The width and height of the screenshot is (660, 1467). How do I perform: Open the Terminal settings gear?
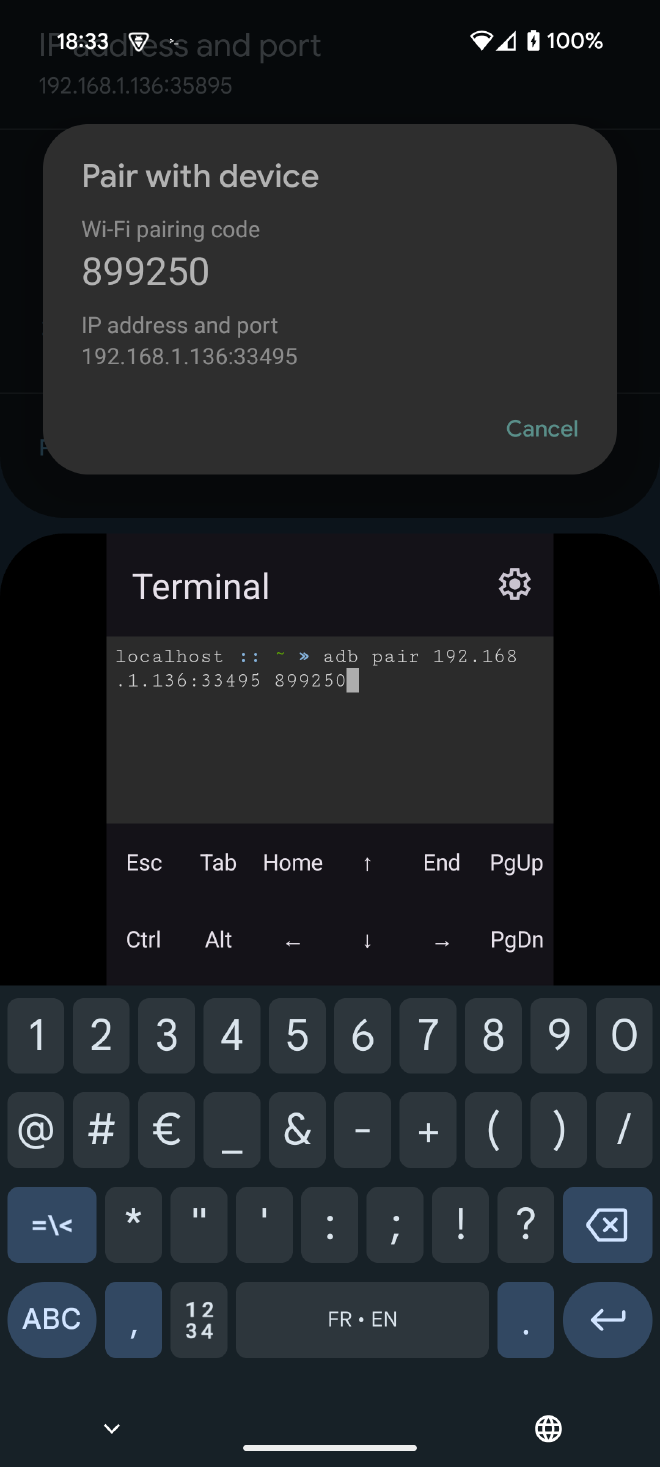514,584
